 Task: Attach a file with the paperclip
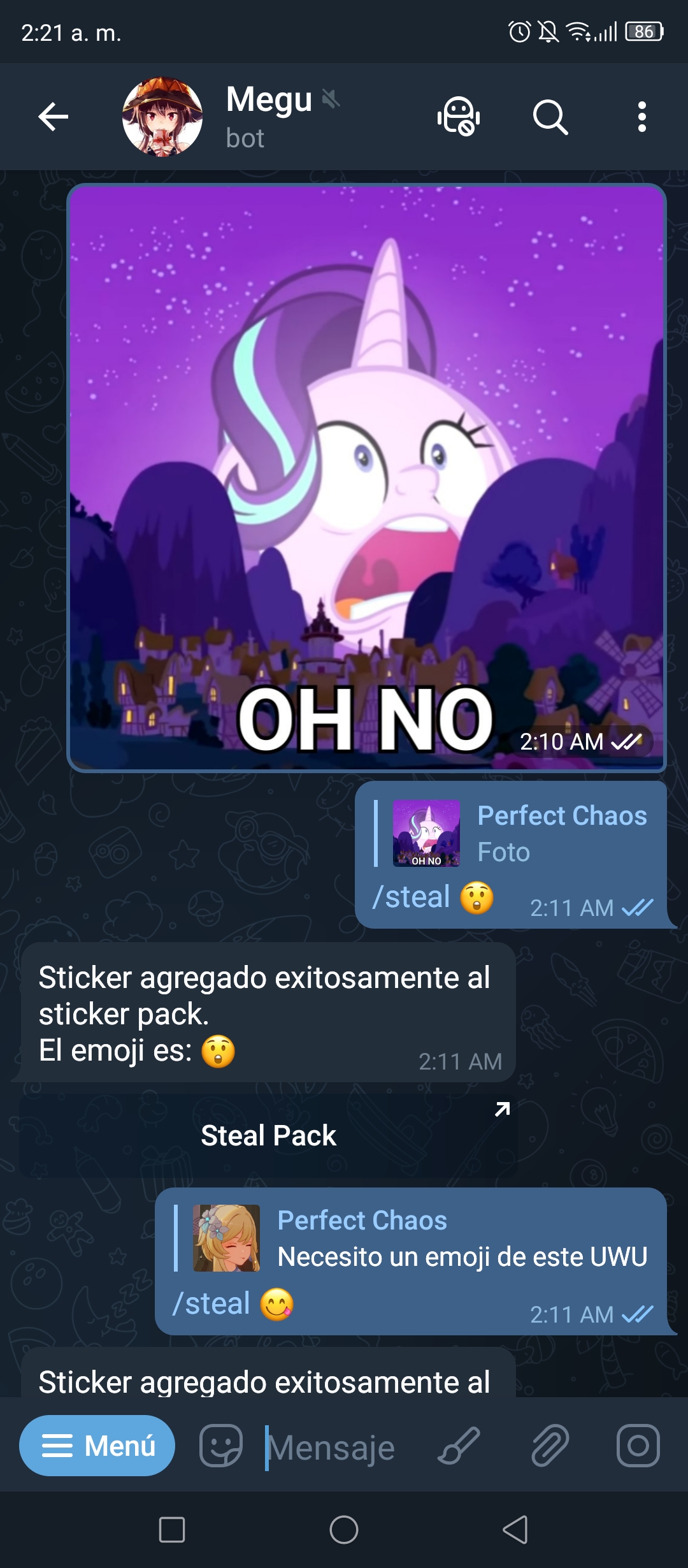[550, 1445]
